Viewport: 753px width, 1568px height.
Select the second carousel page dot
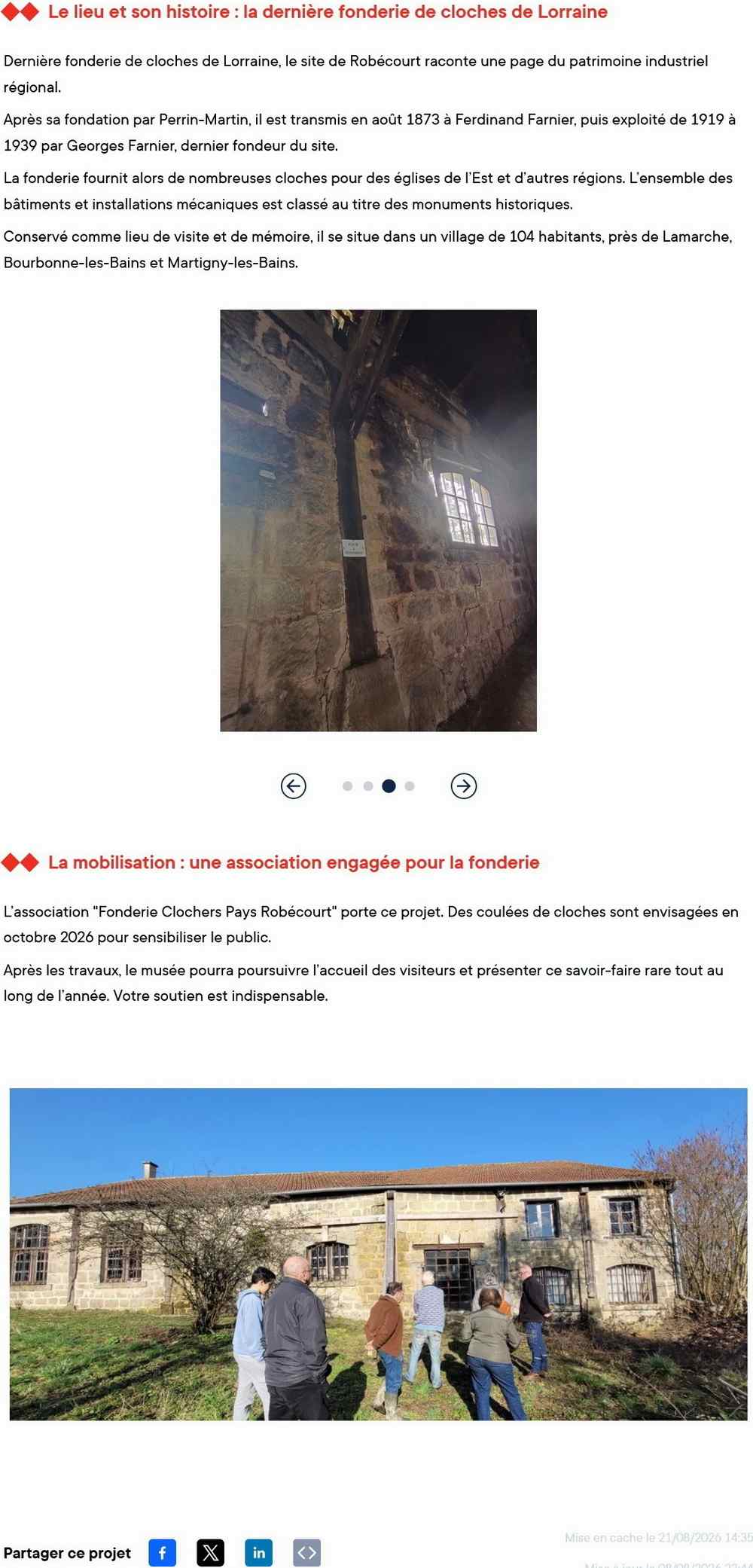(368, 786)
